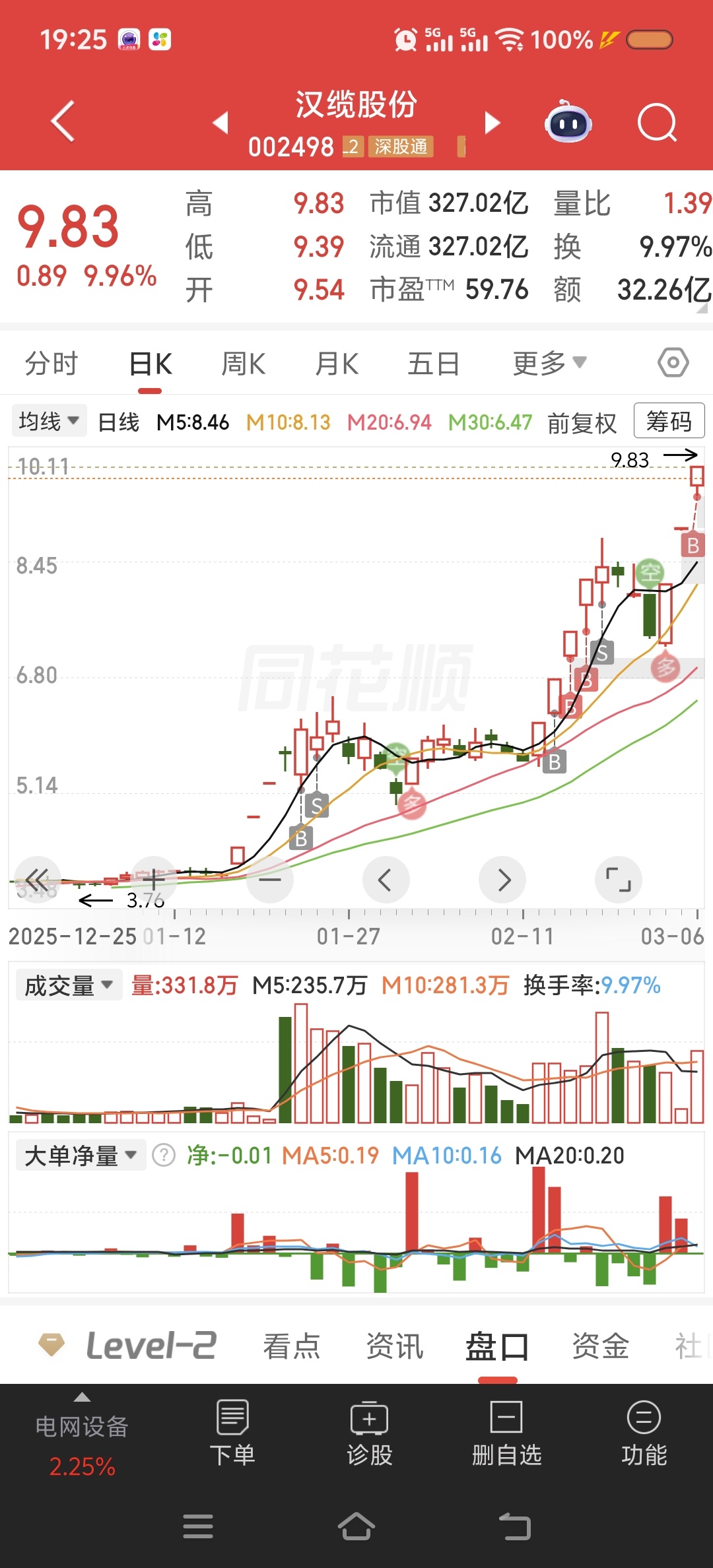The width and height of the screenshot is (713, 1568).
Task: Switch to the 资金 tab
Action: pyautogui.click(x=600, y=1346)
